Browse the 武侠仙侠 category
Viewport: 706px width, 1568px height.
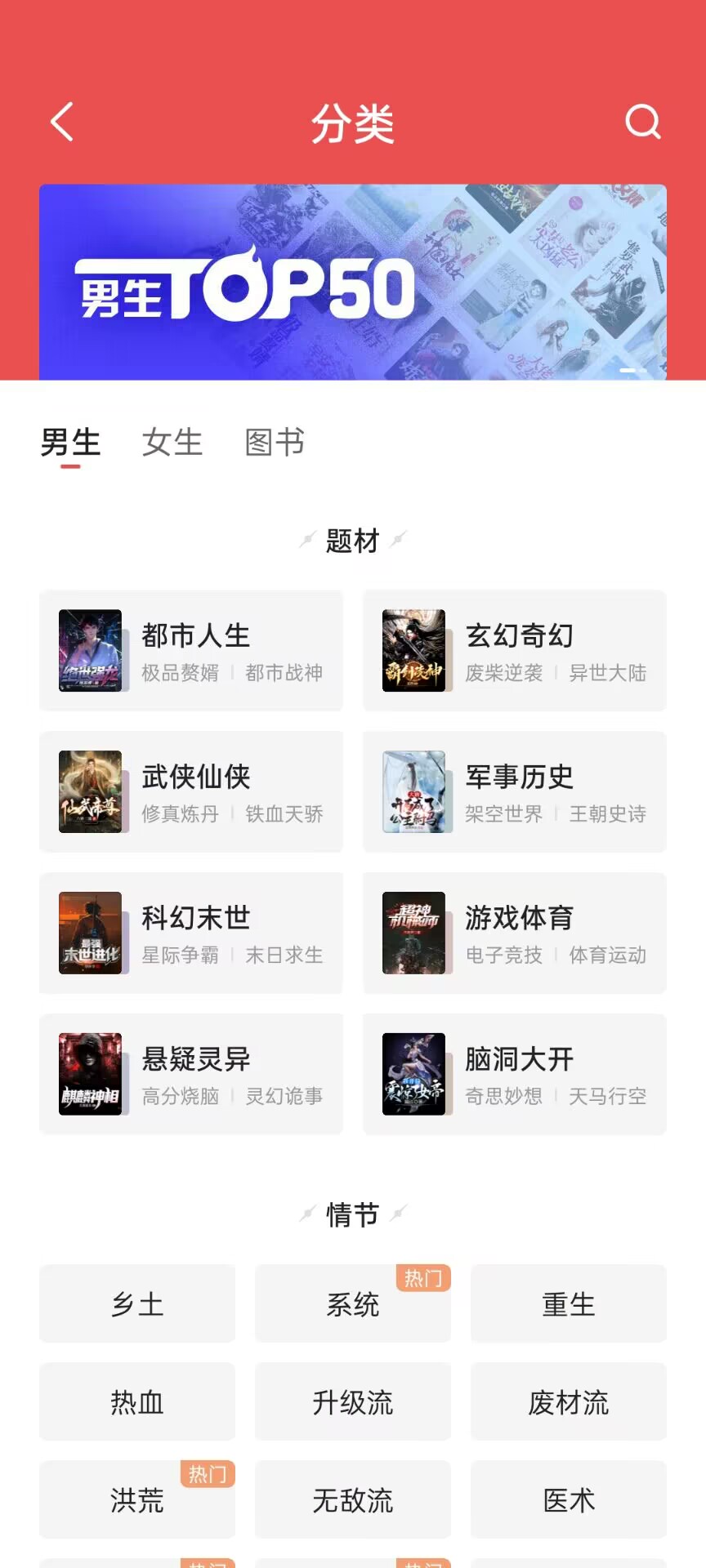point(191,791)
